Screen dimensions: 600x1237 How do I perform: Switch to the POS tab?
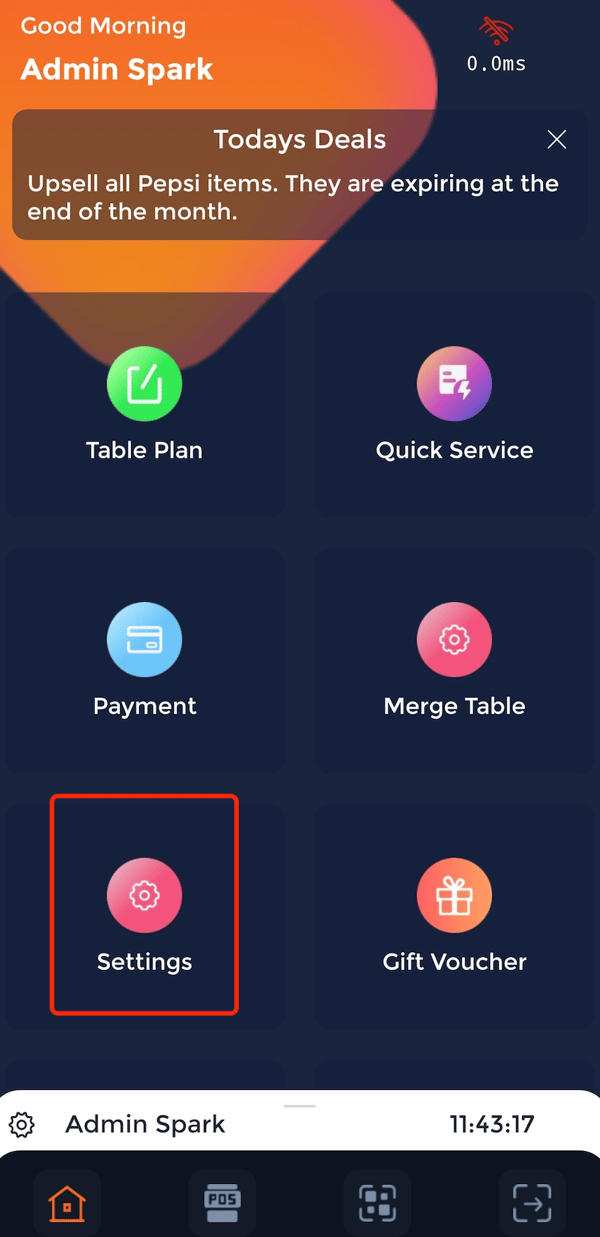point(222,1203)
